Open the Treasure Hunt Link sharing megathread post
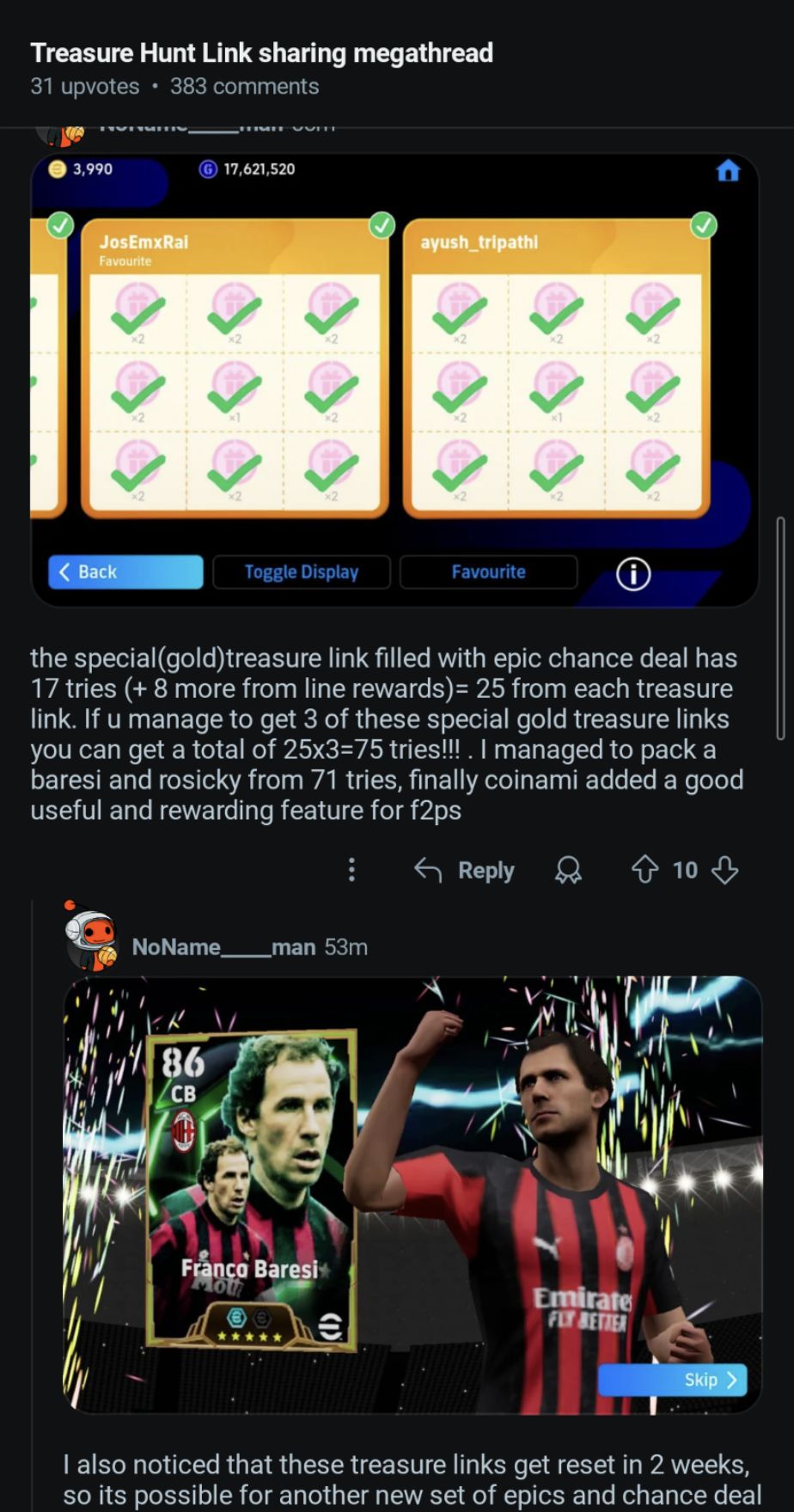Image resolution: width=794 pixels, height=1512 pixels. 261,53
